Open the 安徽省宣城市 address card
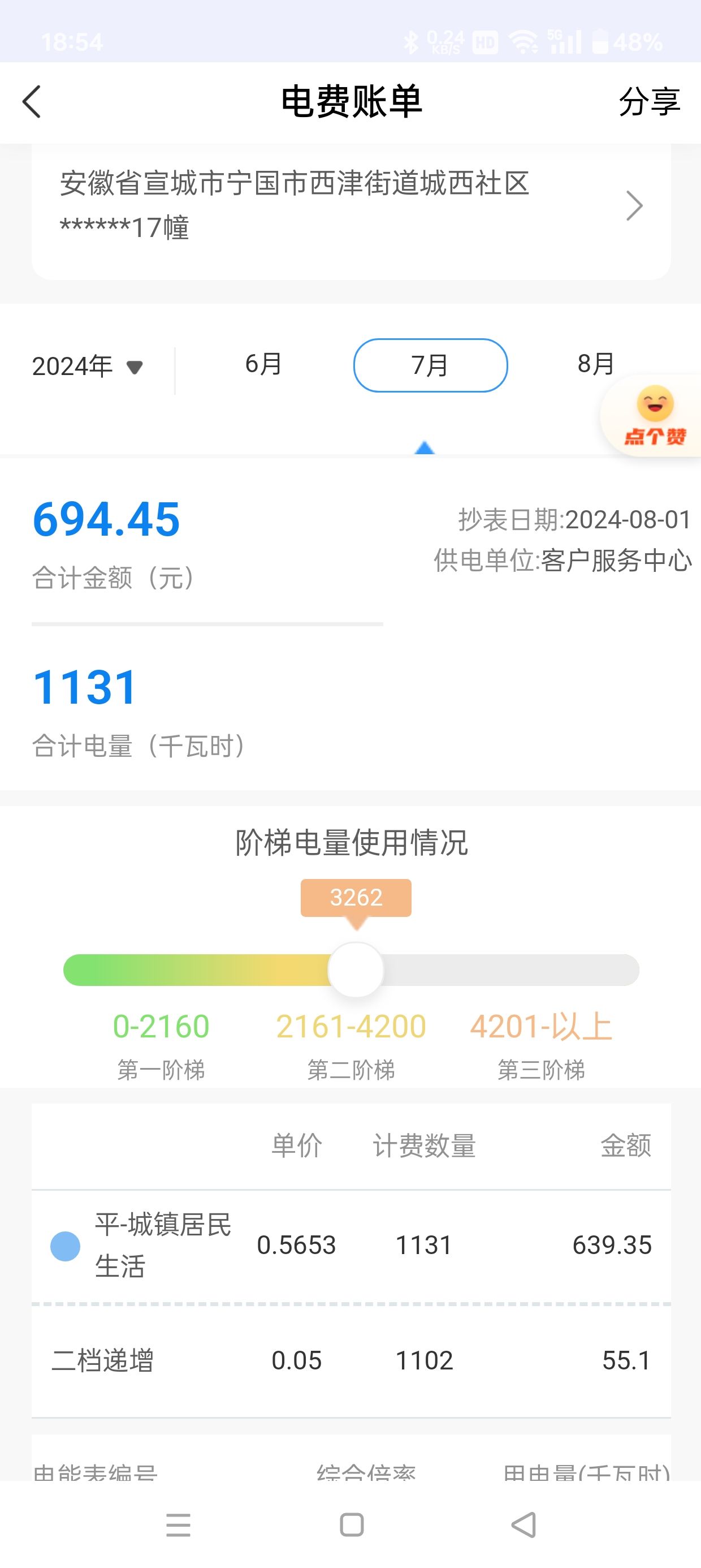The width and height of the screenshot is (701, 1568). [x=350, y=206]
